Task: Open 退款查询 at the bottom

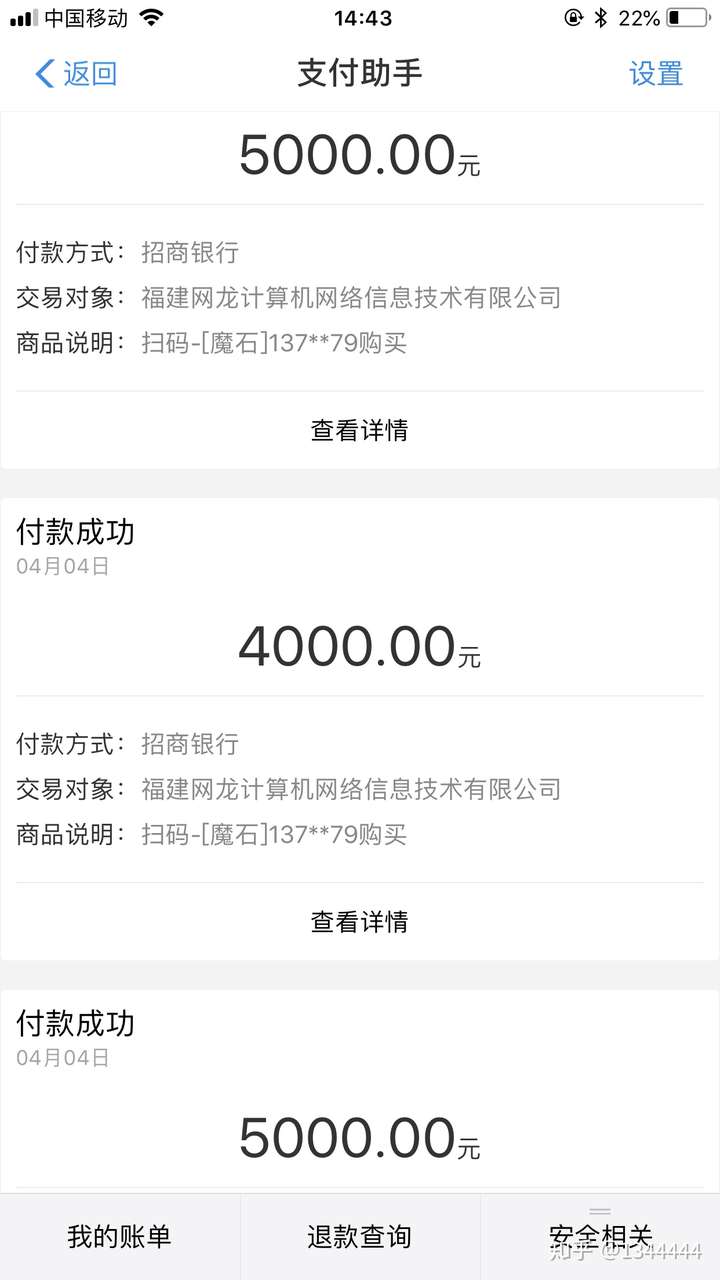Action: (360, 1237)
